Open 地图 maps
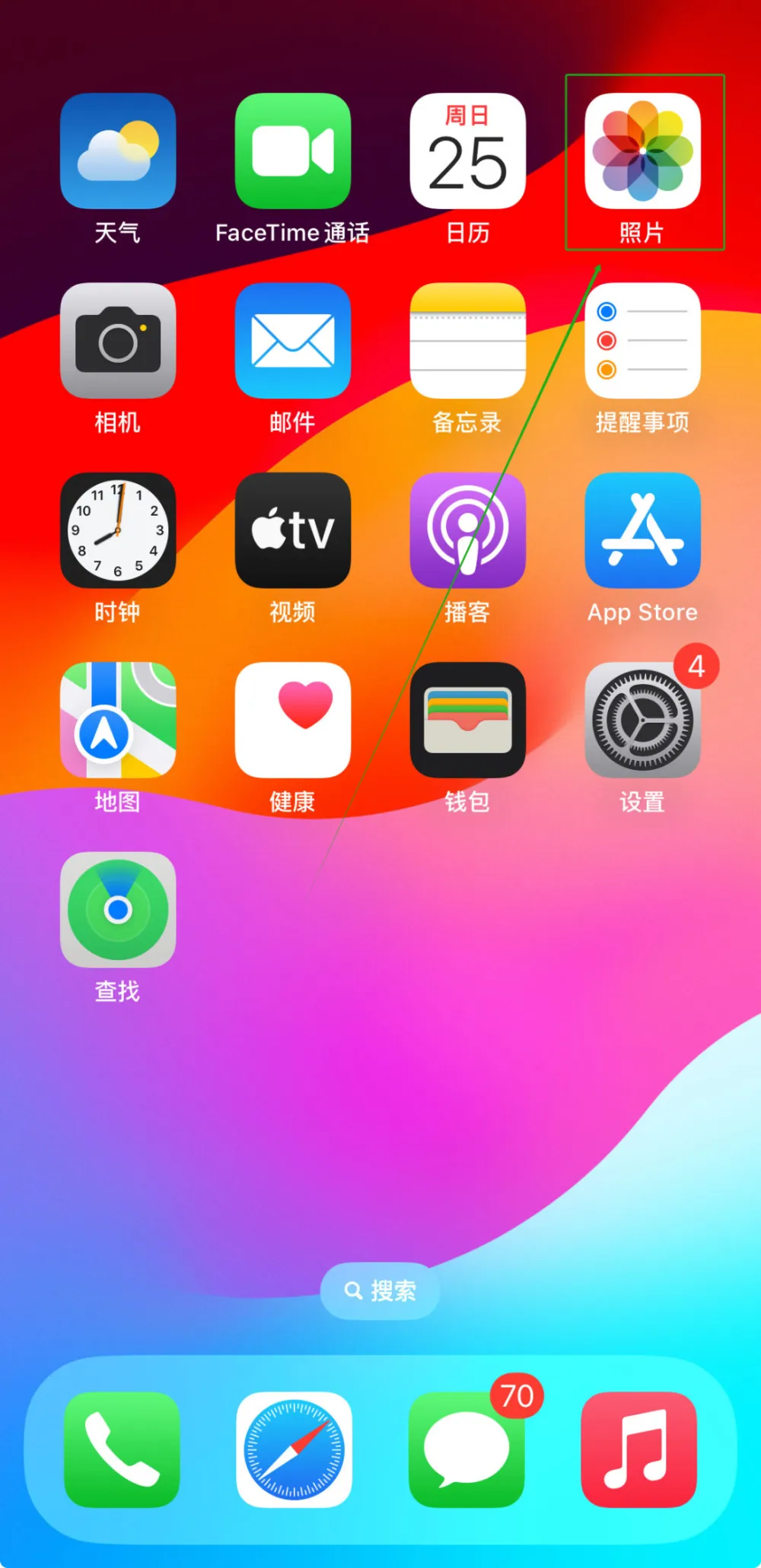The height and width of the screenshot is (1568, 761). tap(118, 720)
